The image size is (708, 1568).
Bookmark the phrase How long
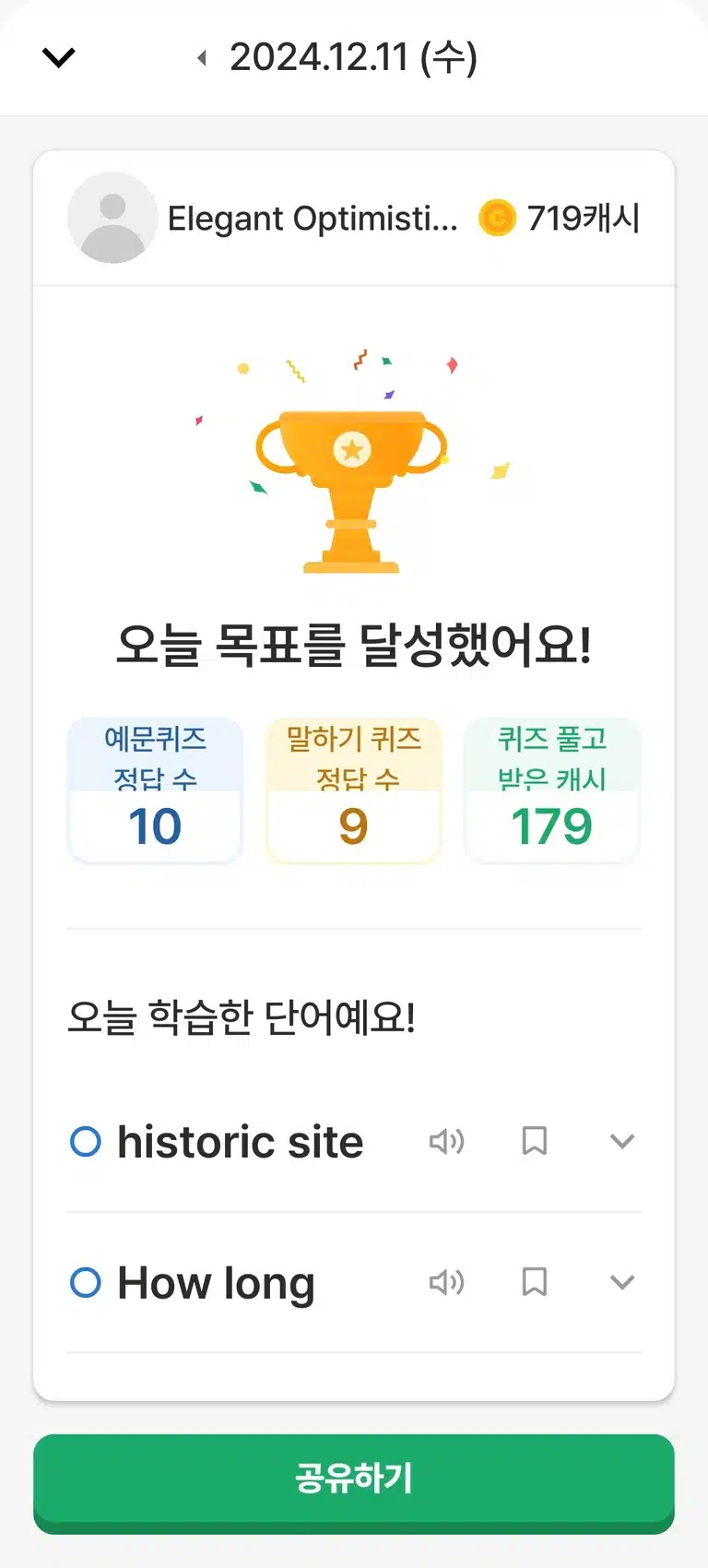click(x=535, y=1281)
